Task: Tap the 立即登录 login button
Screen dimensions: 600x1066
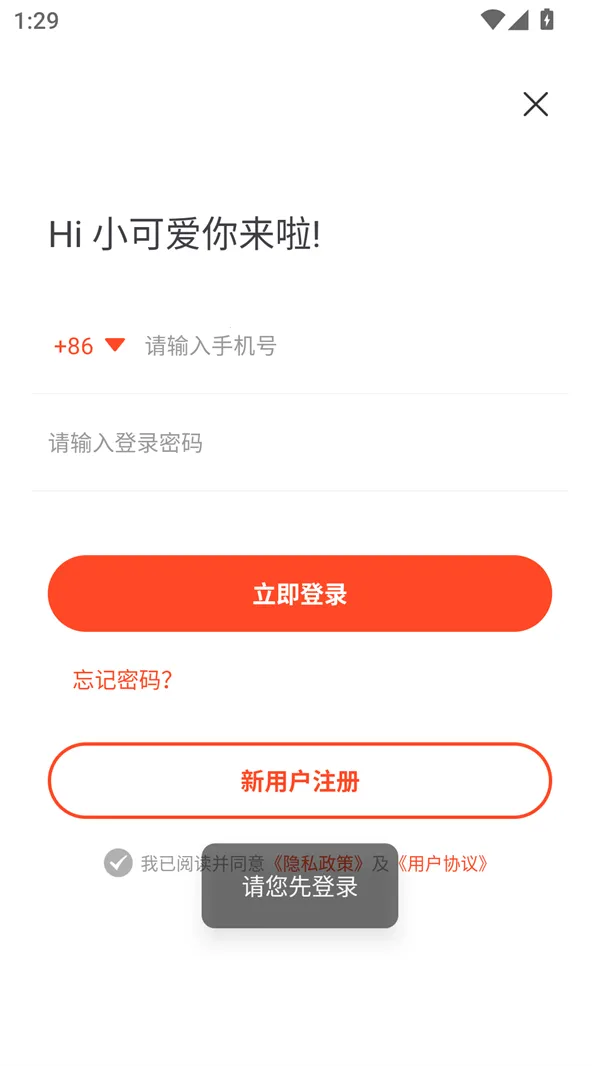Action: tap(300, 593)
